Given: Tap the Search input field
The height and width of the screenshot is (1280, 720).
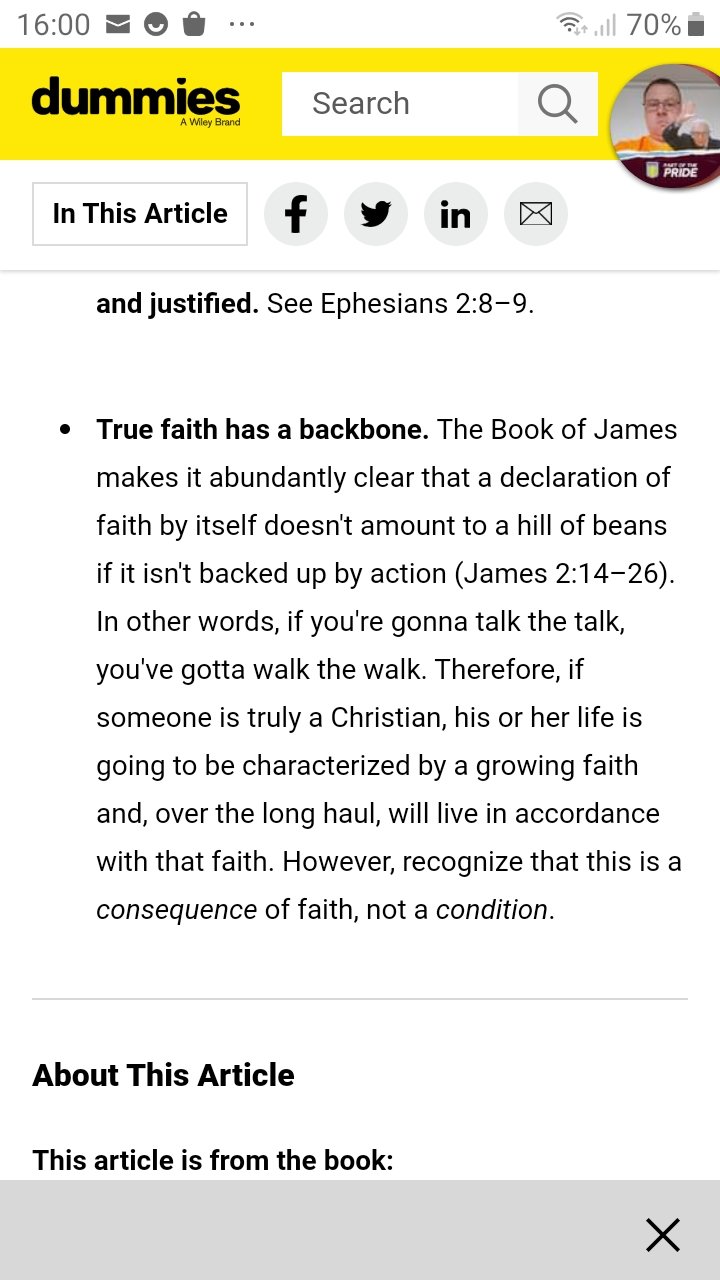Looking at the screenshot, I should point(400,104).
